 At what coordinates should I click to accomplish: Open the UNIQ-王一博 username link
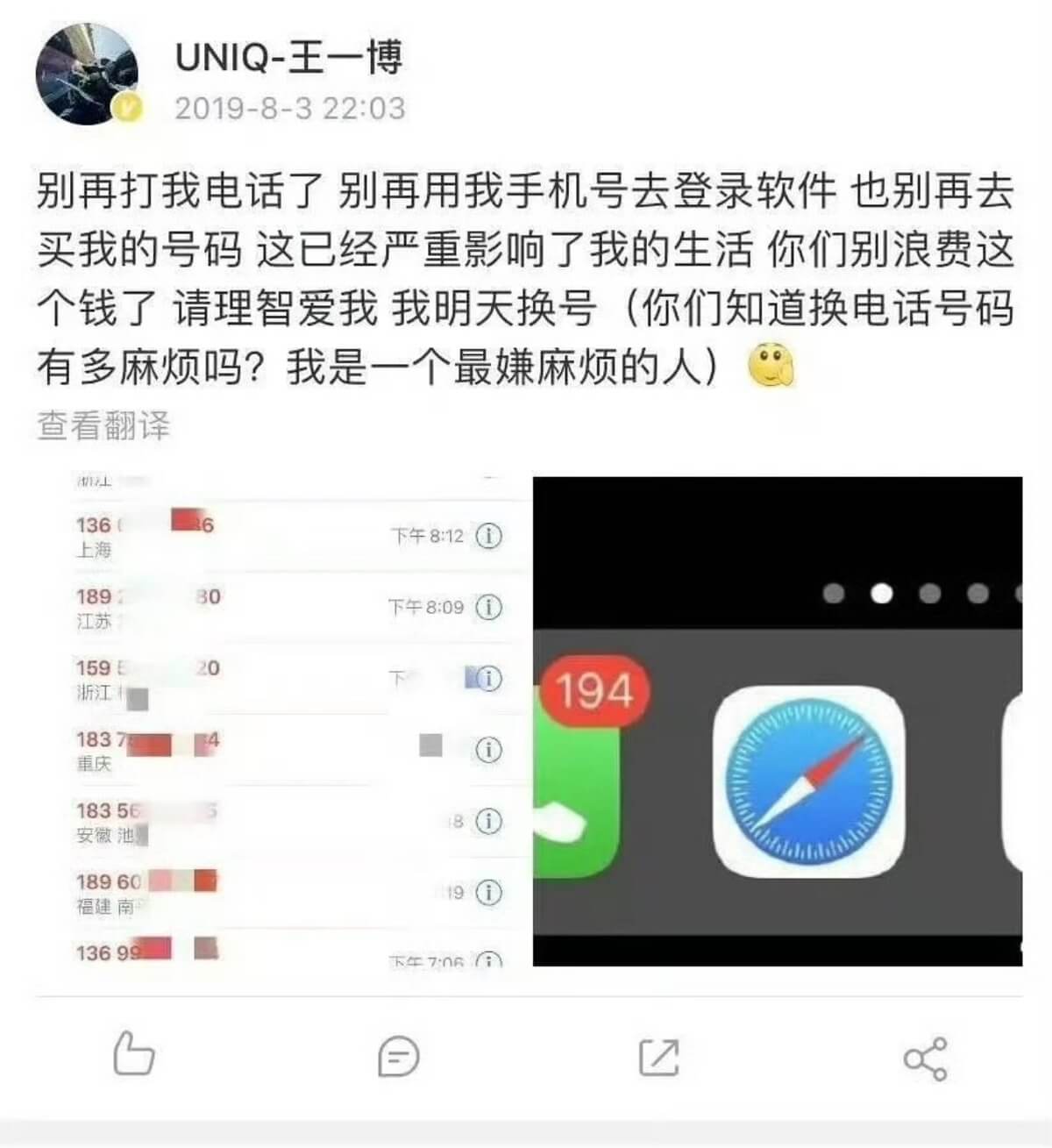click(288, 59)
